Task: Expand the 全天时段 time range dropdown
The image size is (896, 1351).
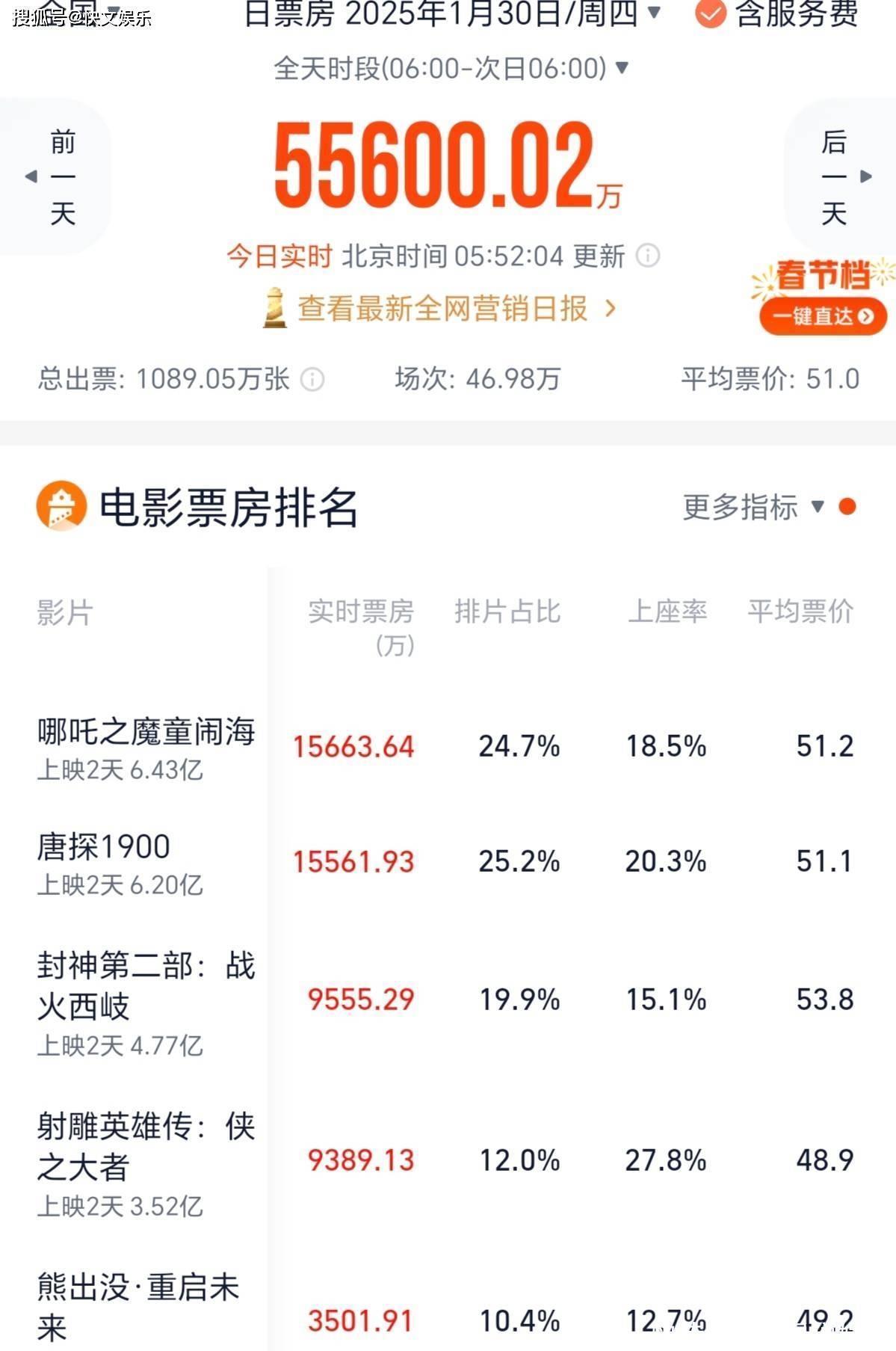Action: tap(451, 68)
